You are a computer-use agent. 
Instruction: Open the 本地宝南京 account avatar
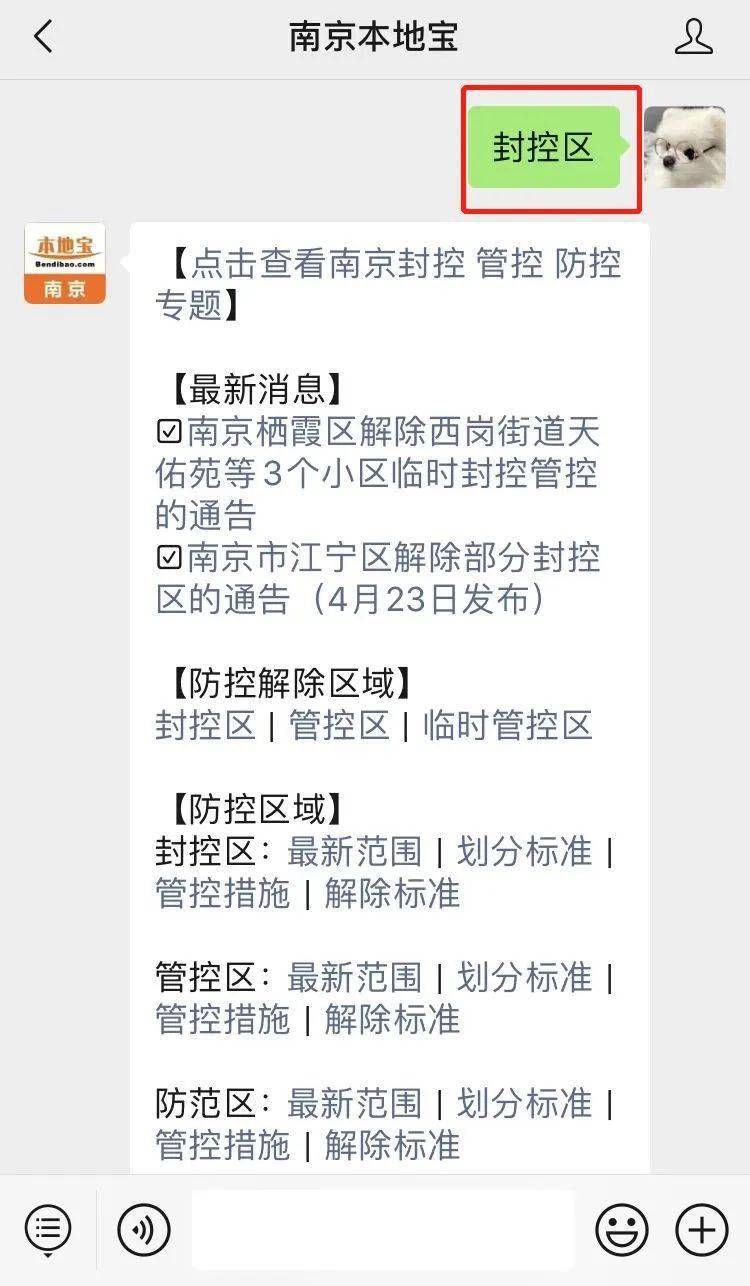tap(64, 262)
